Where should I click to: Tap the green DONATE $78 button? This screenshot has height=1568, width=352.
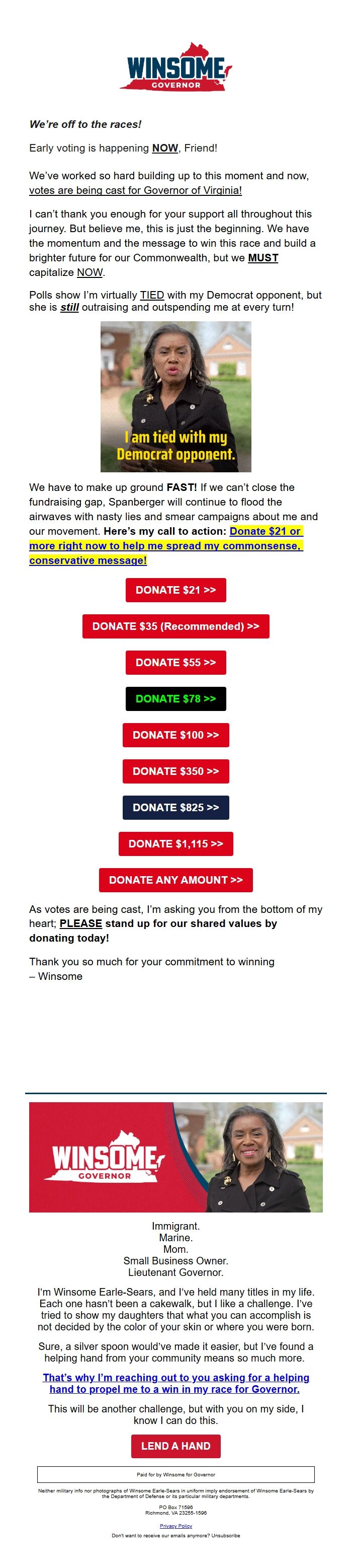click(175, 699)
